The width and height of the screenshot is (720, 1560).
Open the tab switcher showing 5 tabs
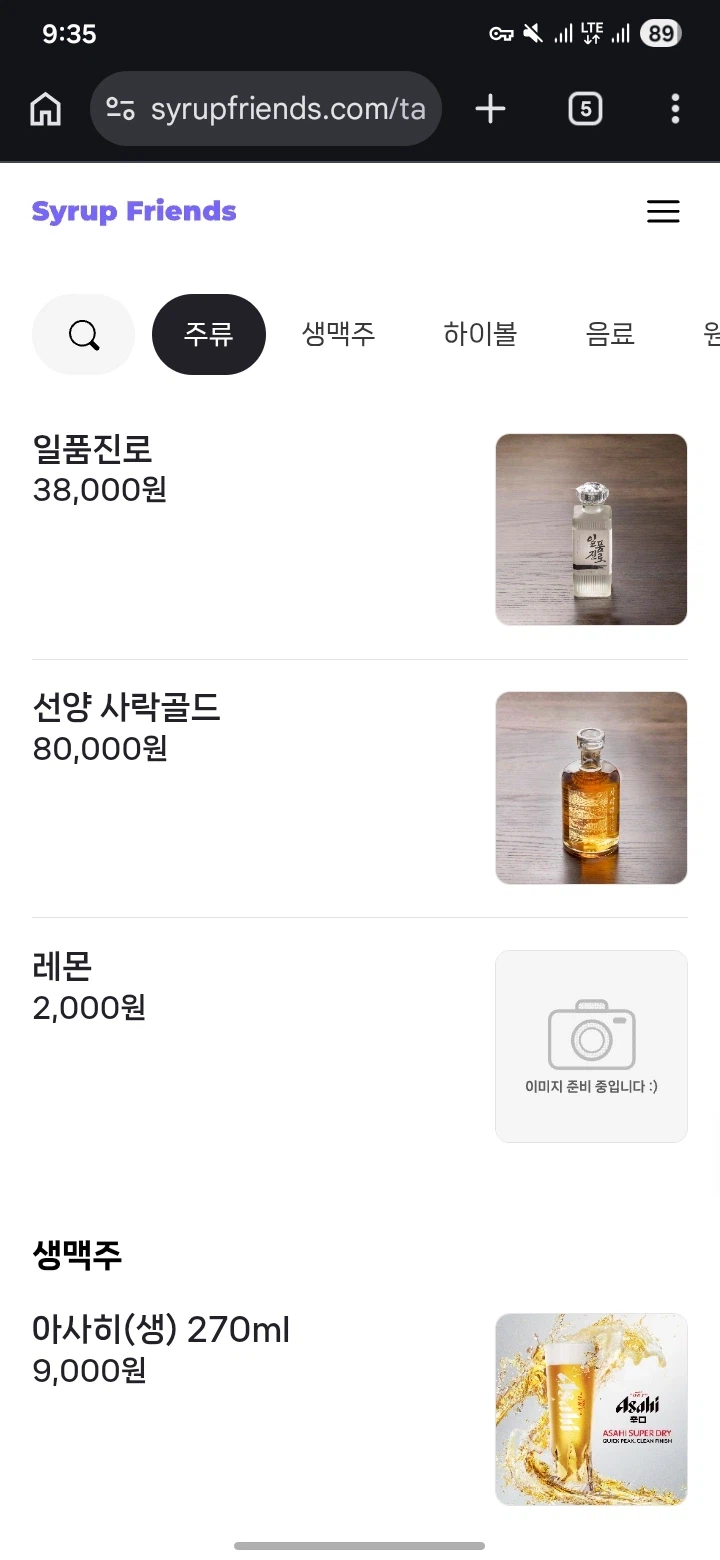click(585, 109)
